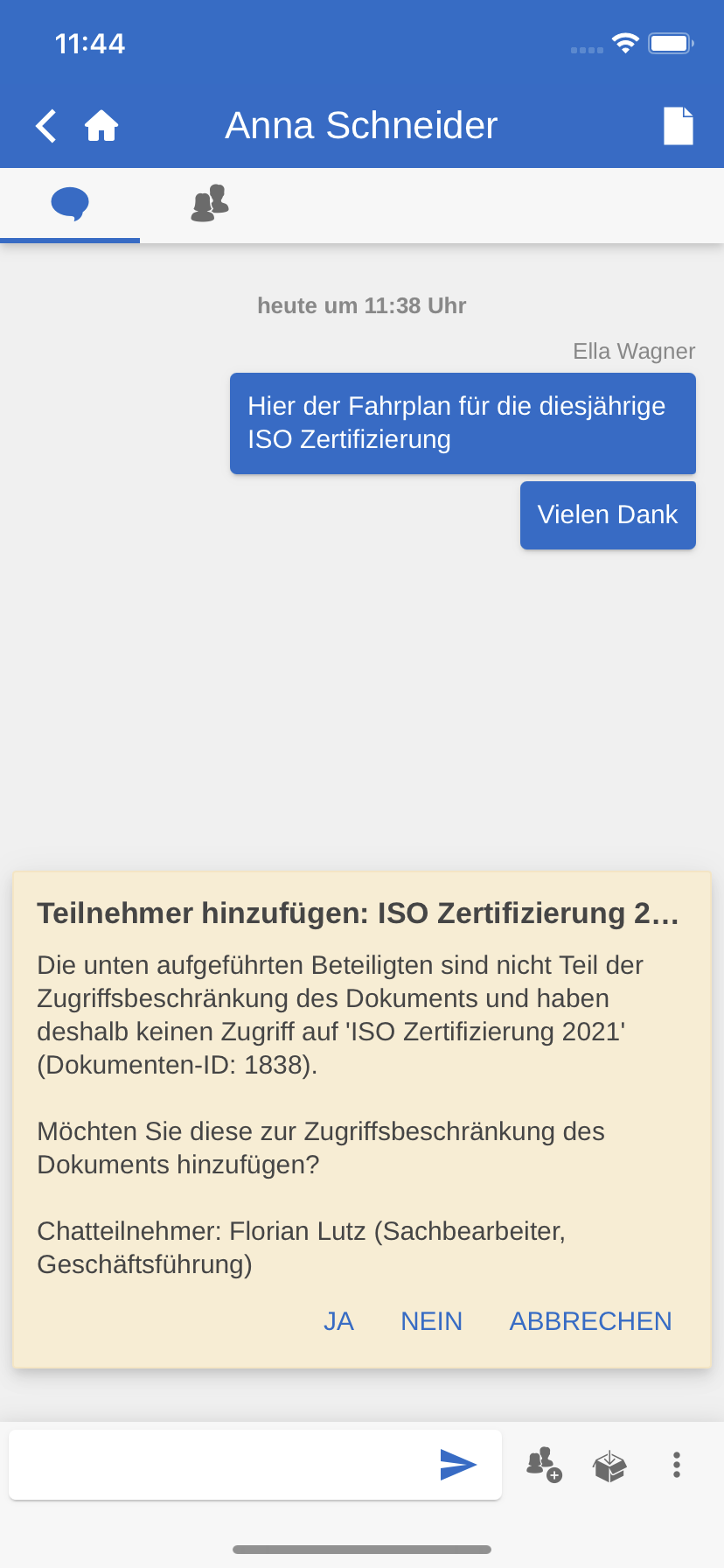This screenshot has height=1568, width=724.
Task: Dismiss dialog with ABBRECHEN
Action: click(590, 1320)
